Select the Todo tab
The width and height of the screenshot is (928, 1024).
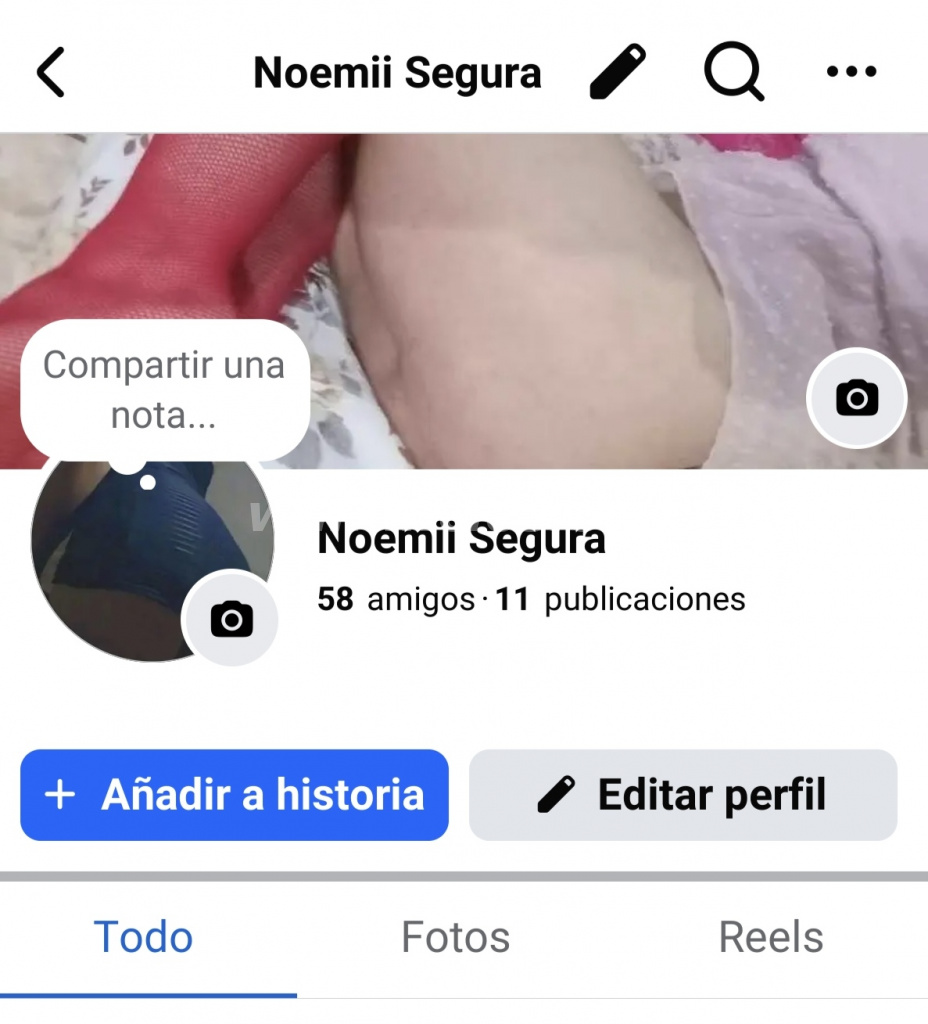tap(143, 938)
